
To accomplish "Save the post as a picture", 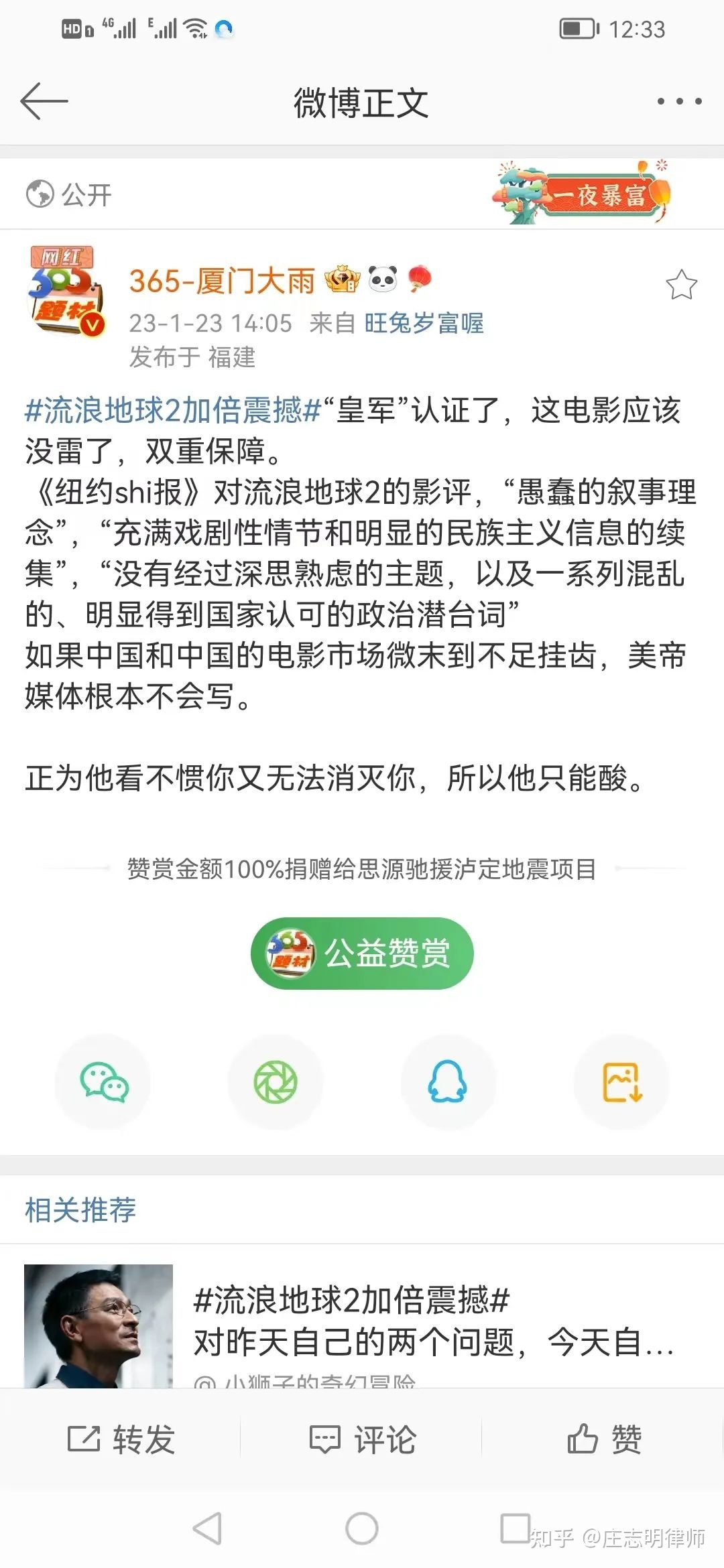I will 621,1082.
